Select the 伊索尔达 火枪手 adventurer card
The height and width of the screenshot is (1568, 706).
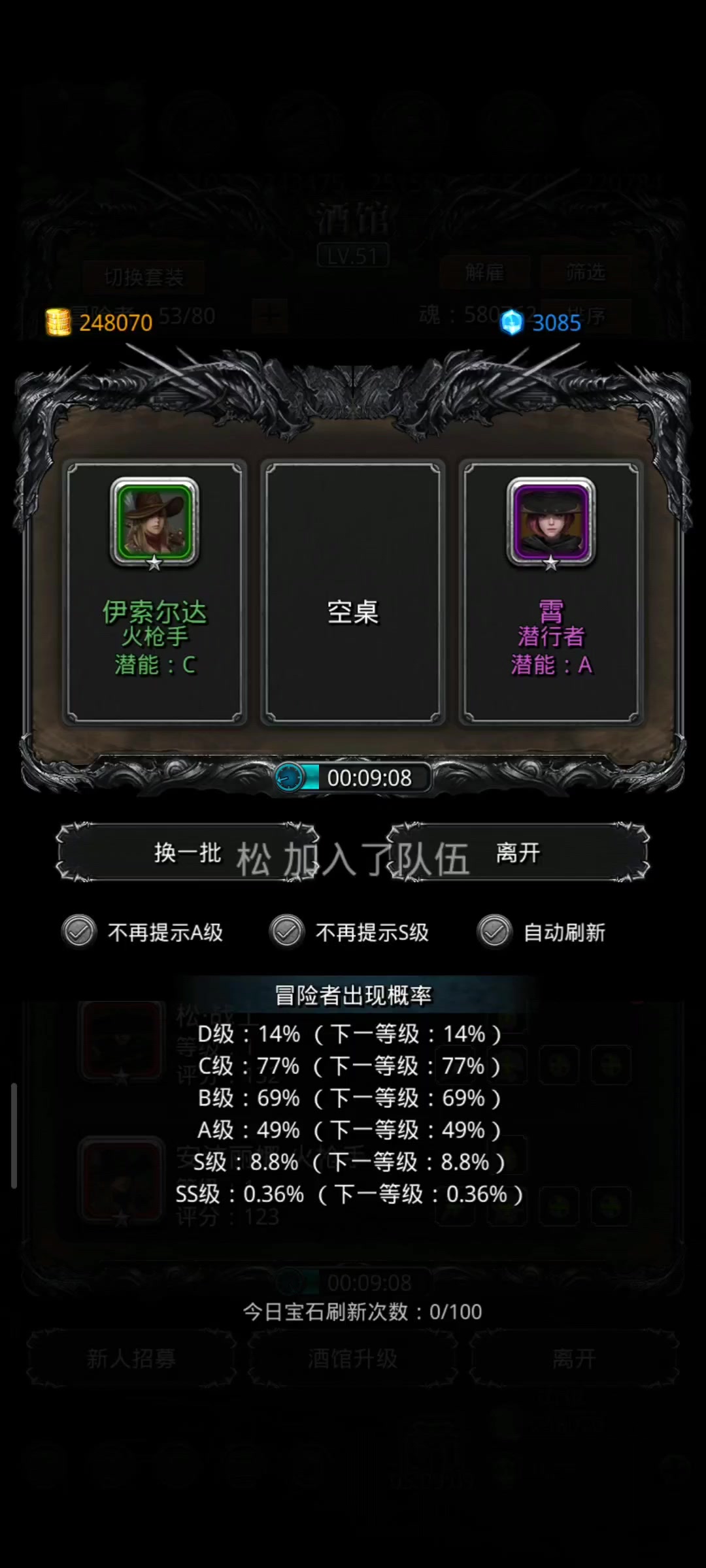click(155, 593)
